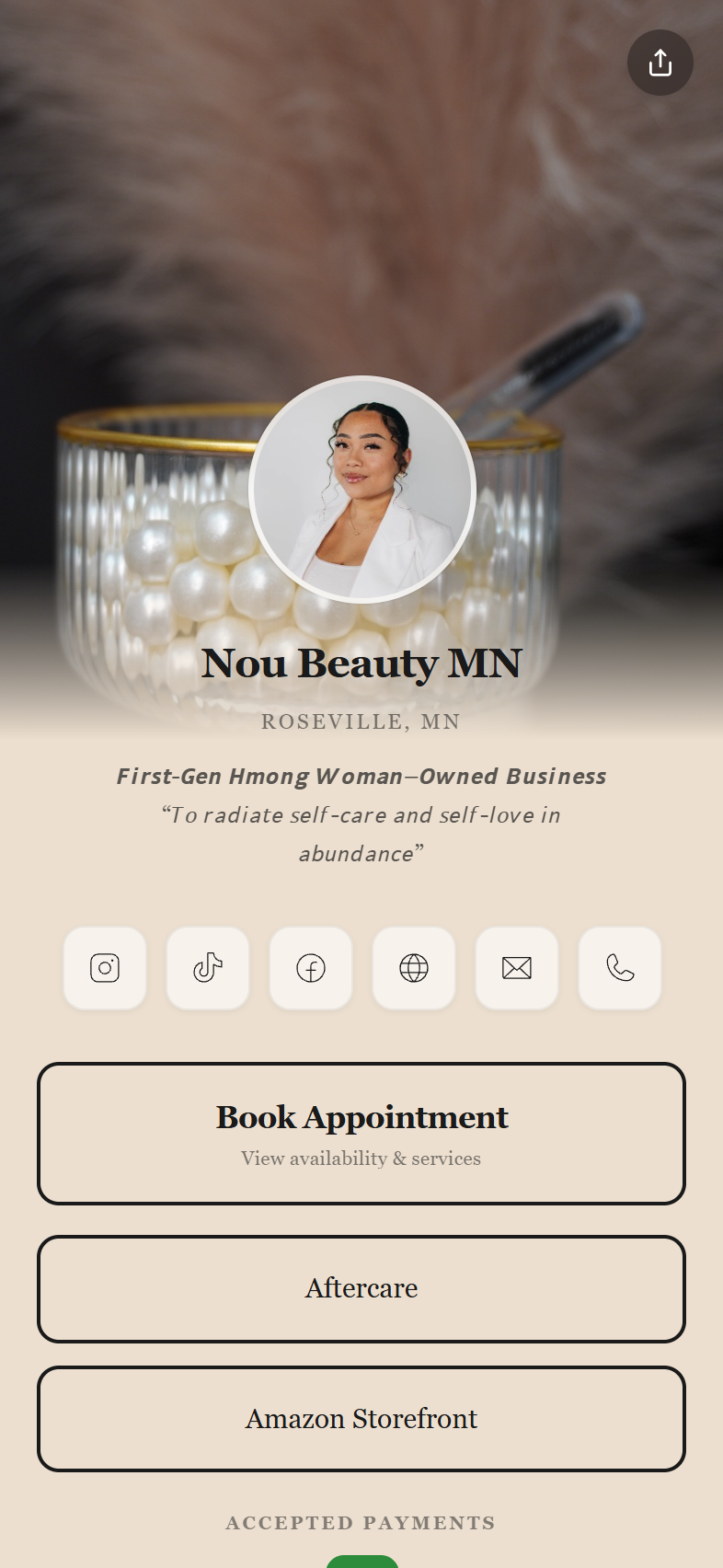
Task: Go to Amazon Storefront
Action: (x=361, y=1419)
